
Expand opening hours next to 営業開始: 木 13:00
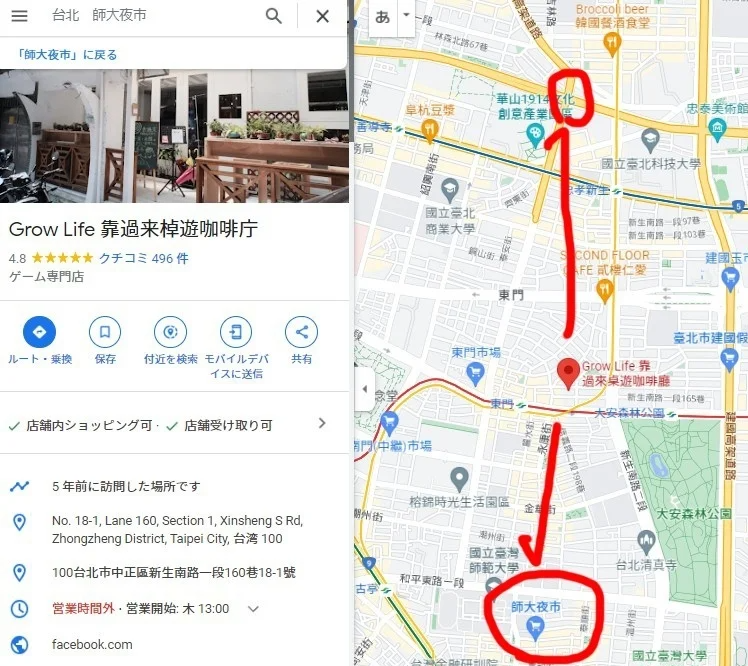[253, 608]
